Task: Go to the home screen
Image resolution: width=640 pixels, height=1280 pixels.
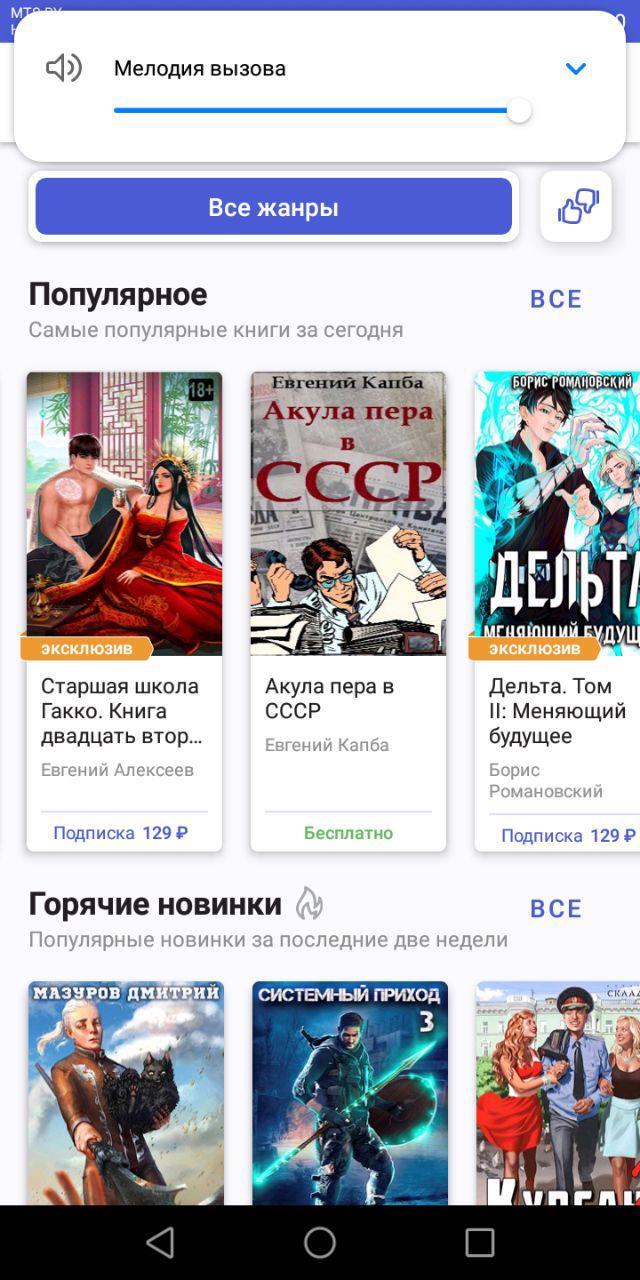Action: (320, 1242)
